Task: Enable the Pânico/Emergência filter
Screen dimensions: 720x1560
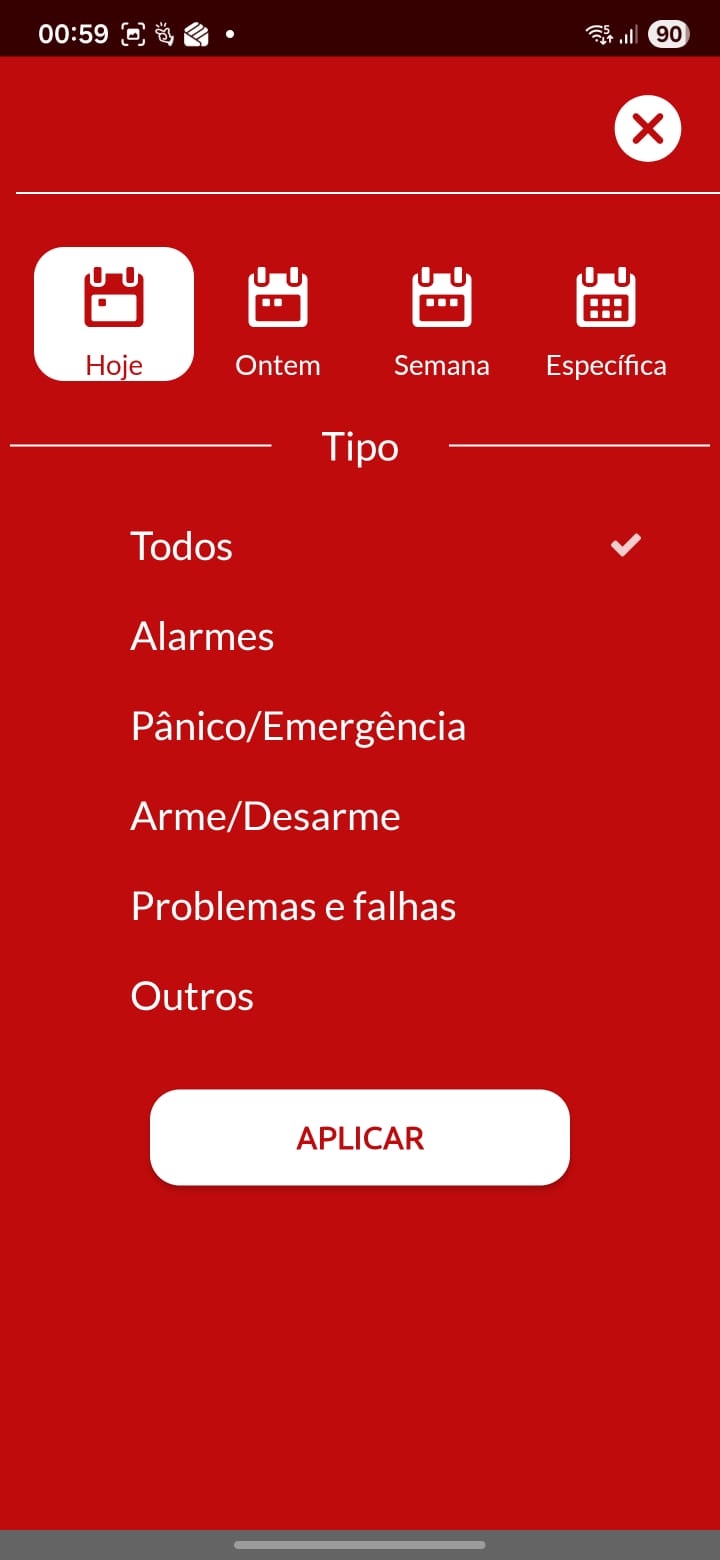Action: (x=297, y=725)
